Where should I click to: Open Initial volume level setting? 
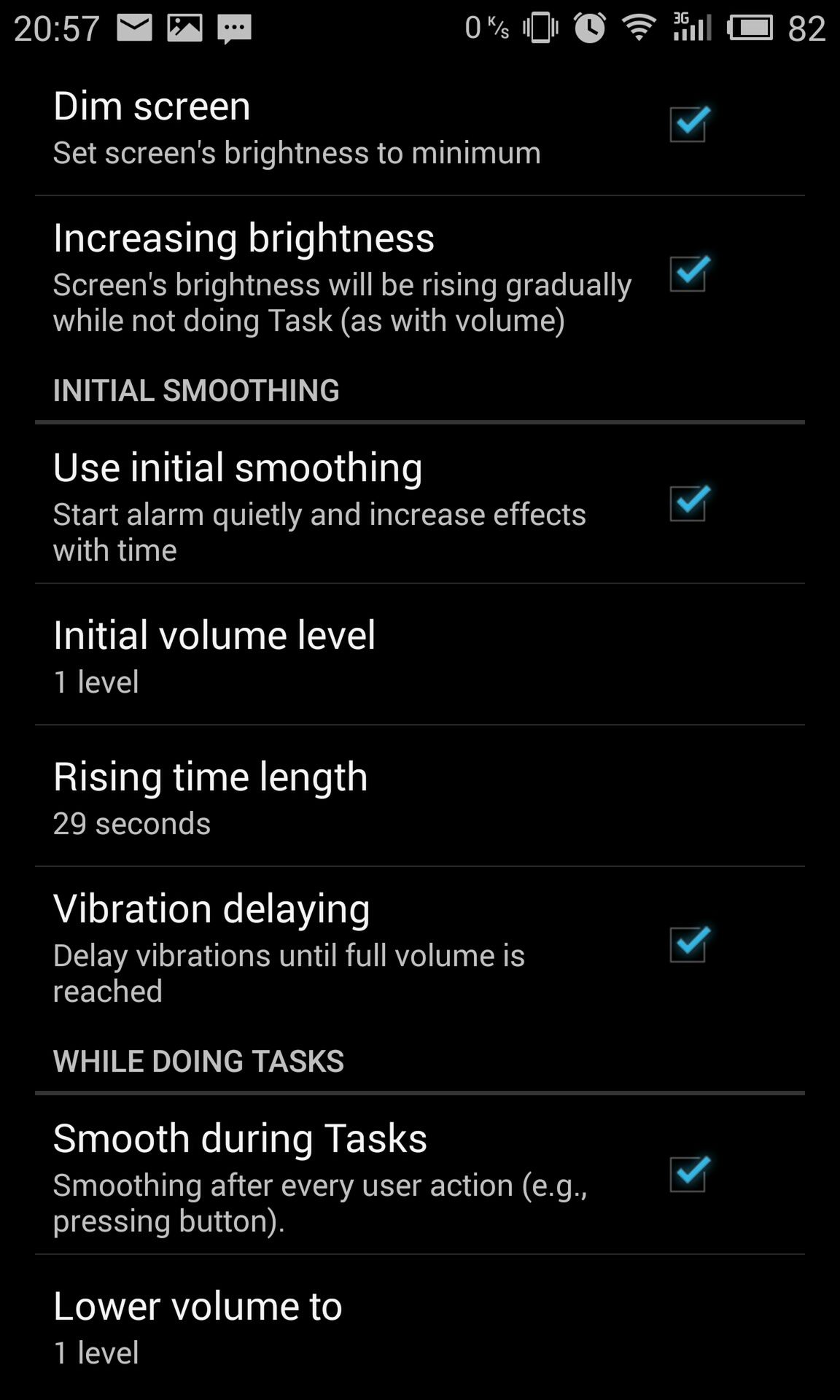coord(420,655)
